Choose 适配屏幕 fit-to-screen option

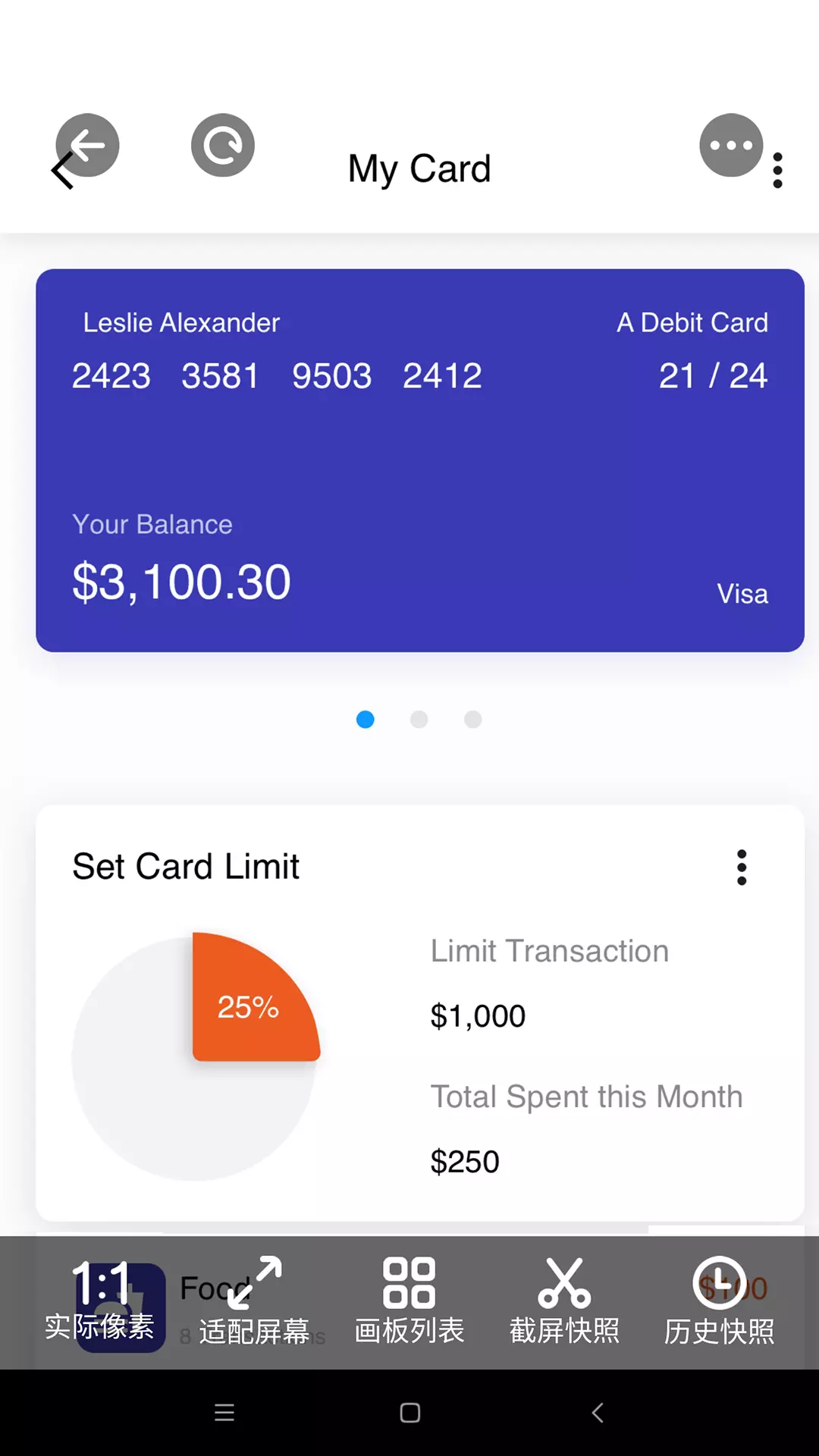(254, 1300)
